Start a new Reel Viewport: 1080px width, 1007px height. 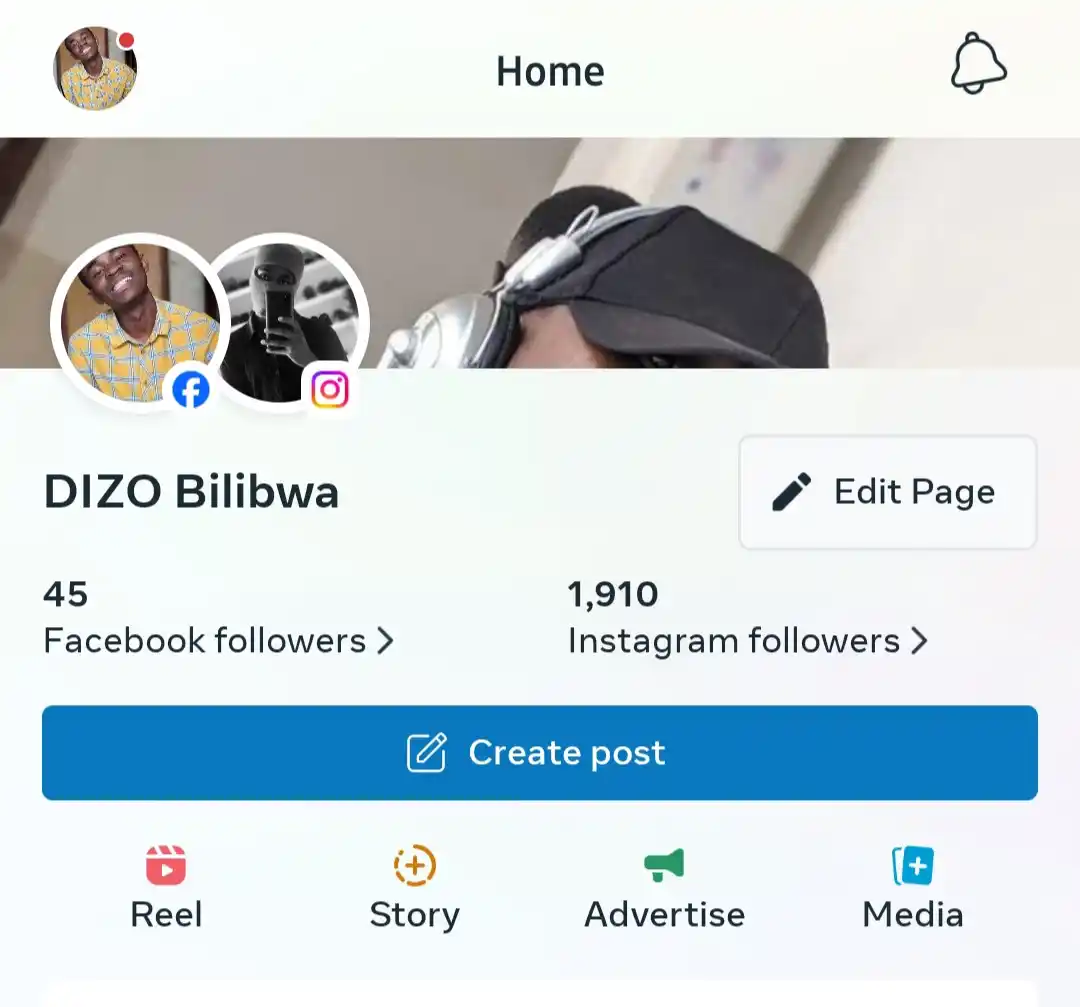click(x=166, y=888)
